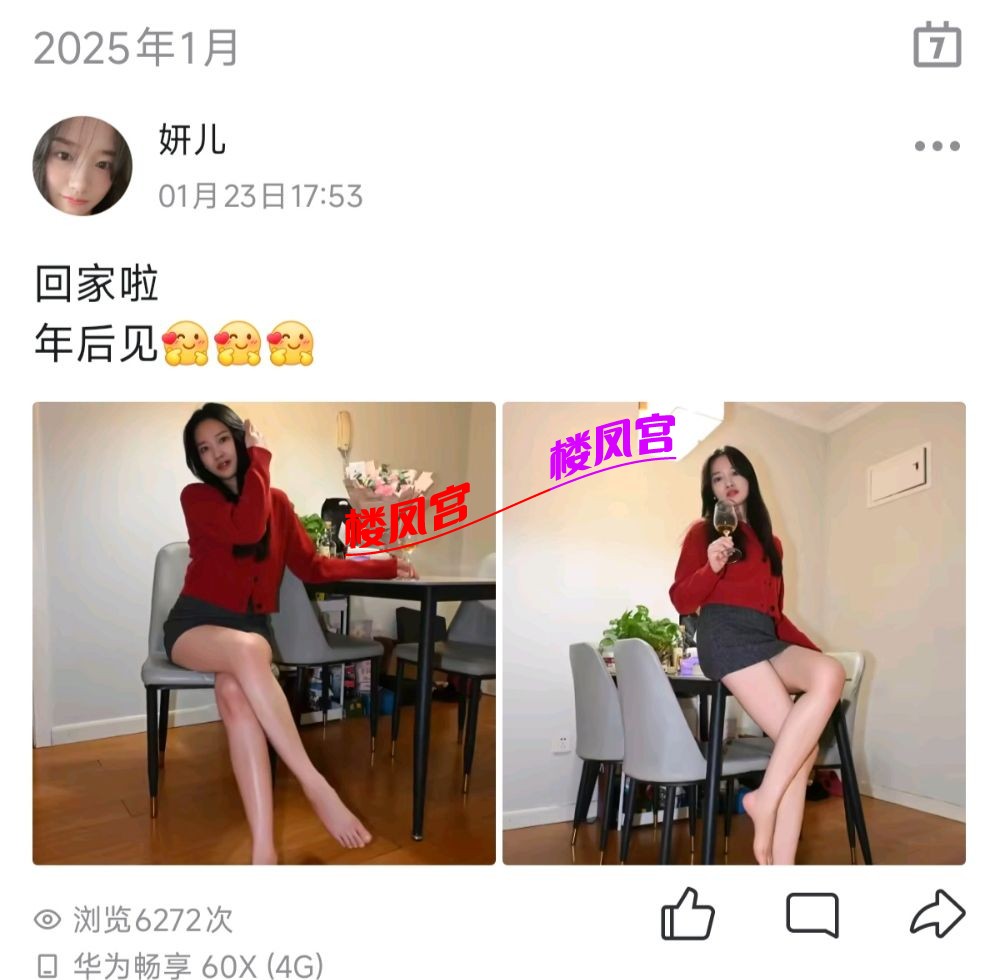The width and height of the screenshot is (1000, 980).
Task: Like 妍儿's post
Action: pyautogui.click(x=688, y=915)
